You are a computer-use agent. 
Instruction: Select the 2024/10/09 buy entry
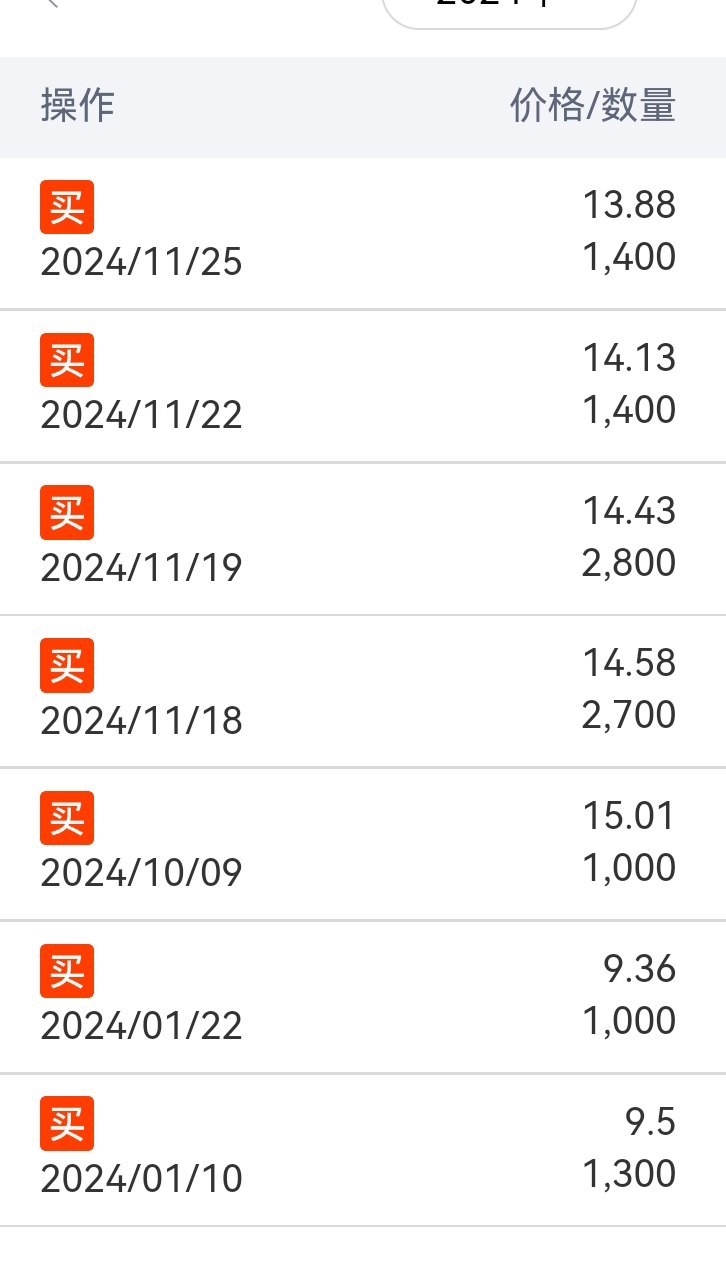coord(363,844)
